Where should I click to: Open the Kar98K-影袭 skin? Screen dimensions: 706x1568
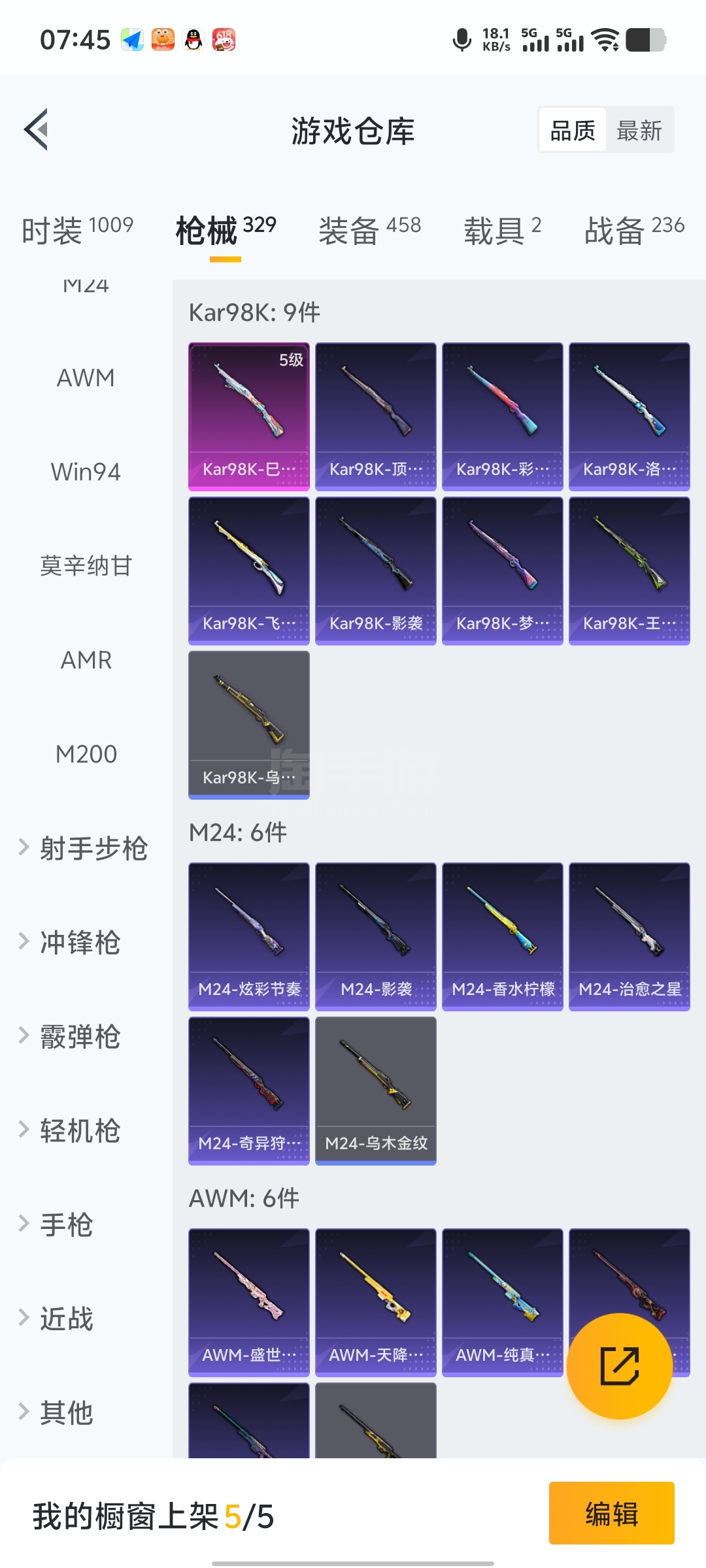pyautogui.click(x=376, y=570)
